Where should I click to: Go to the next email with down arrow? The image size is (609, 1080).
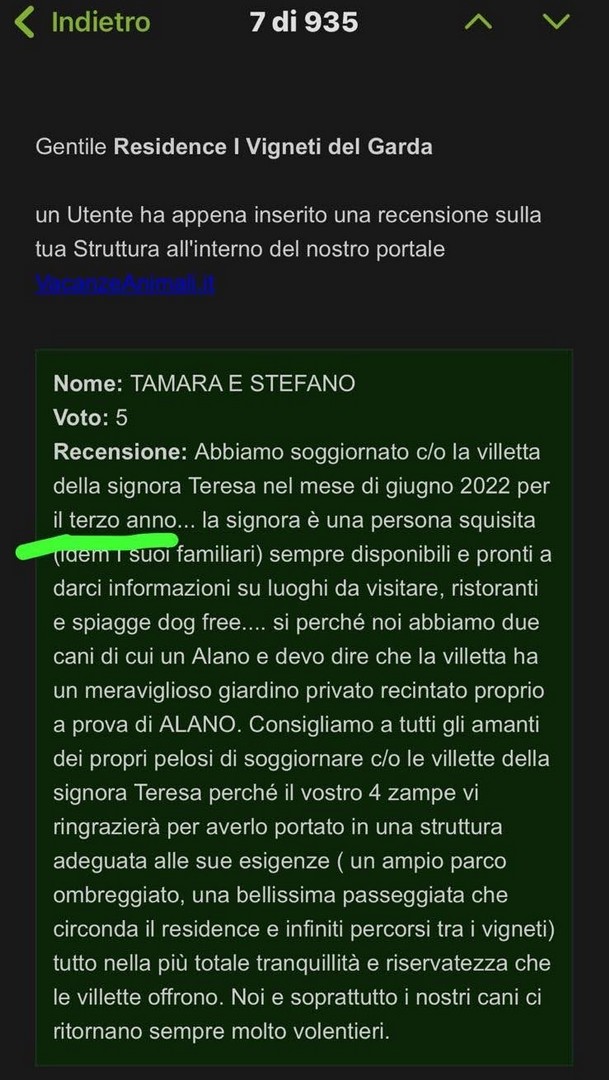(x=556, y=22)
